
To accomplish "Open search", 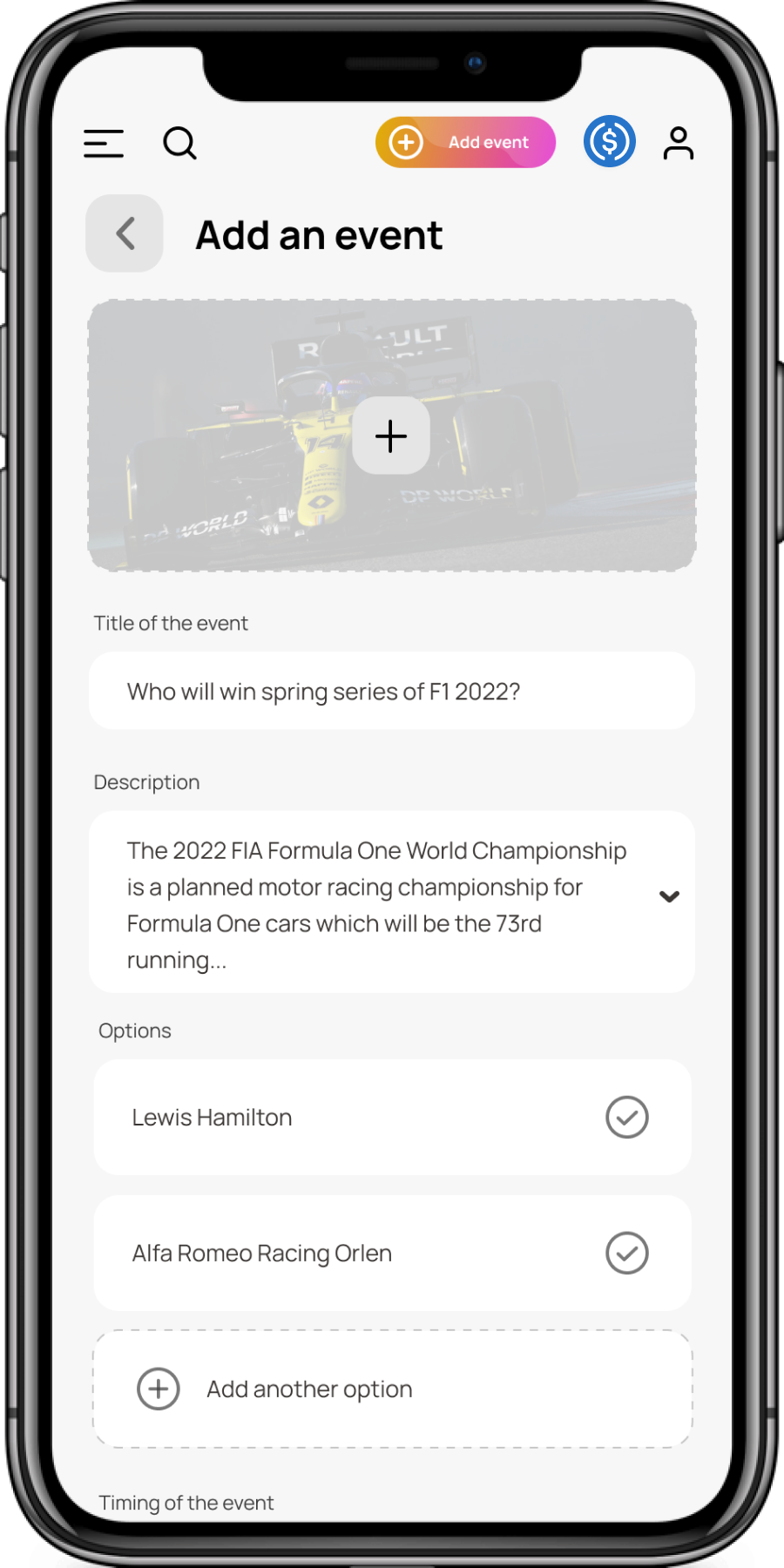I will pyautogui.click(x=179, y=144).
